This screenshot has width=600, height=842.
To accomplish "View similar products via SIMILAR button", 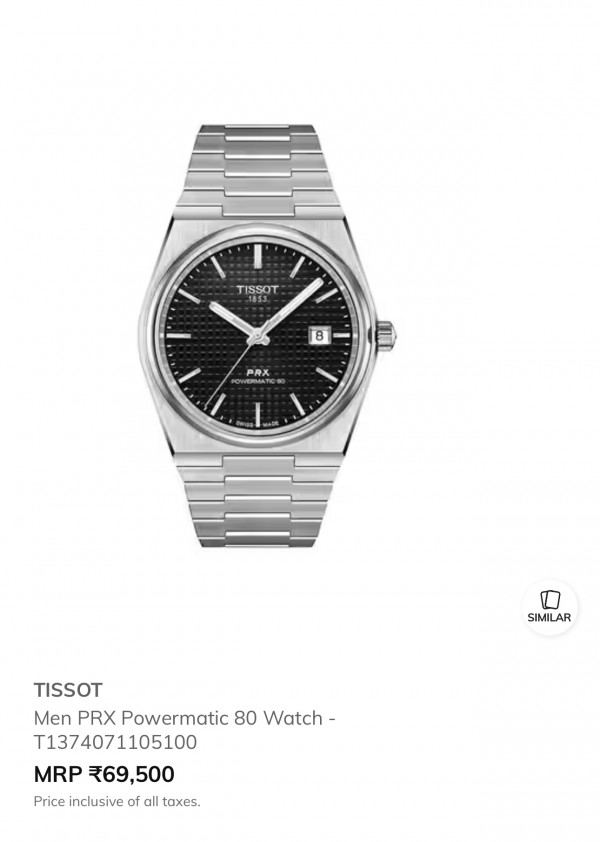I will click(549, 607).
